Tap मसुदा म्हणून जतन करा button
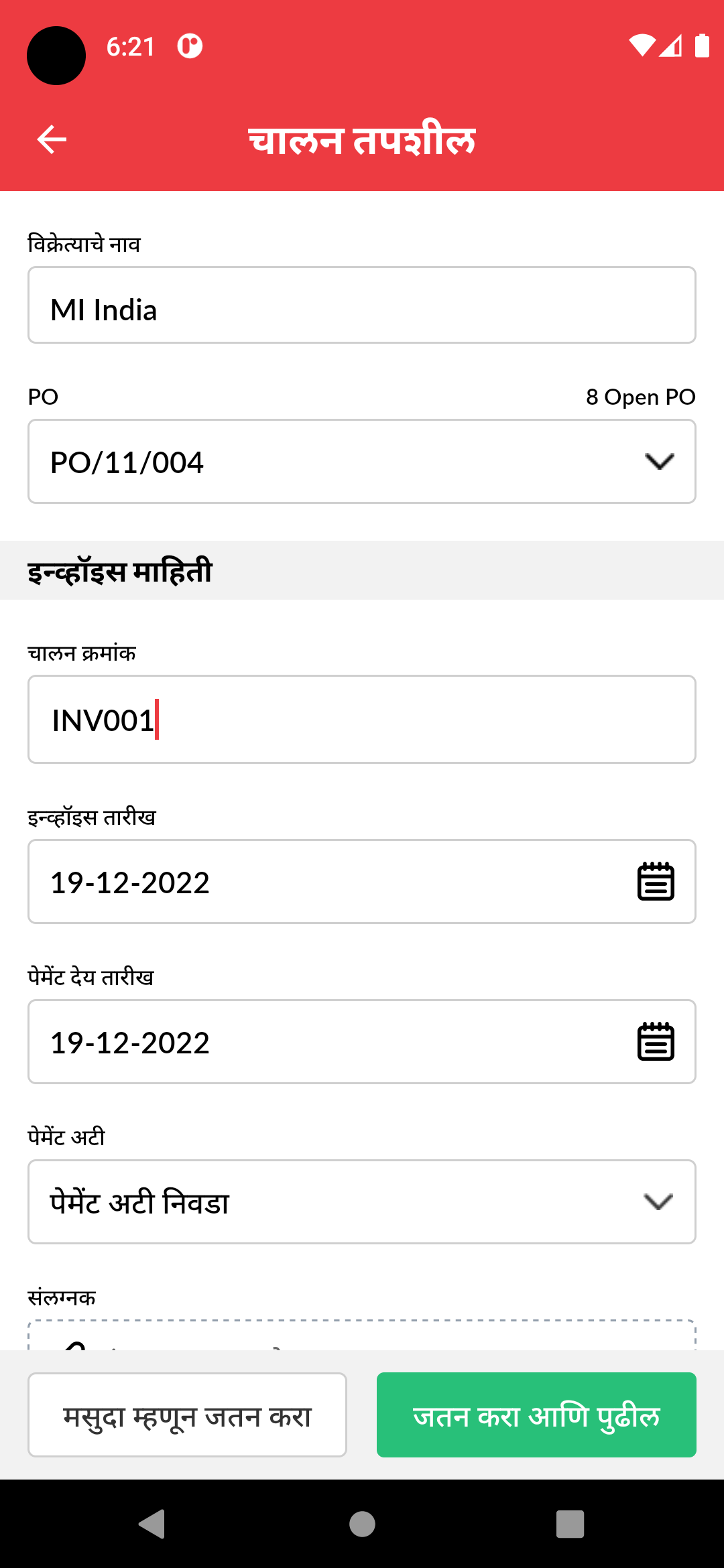724x1568 pixels. point(187,1415)
